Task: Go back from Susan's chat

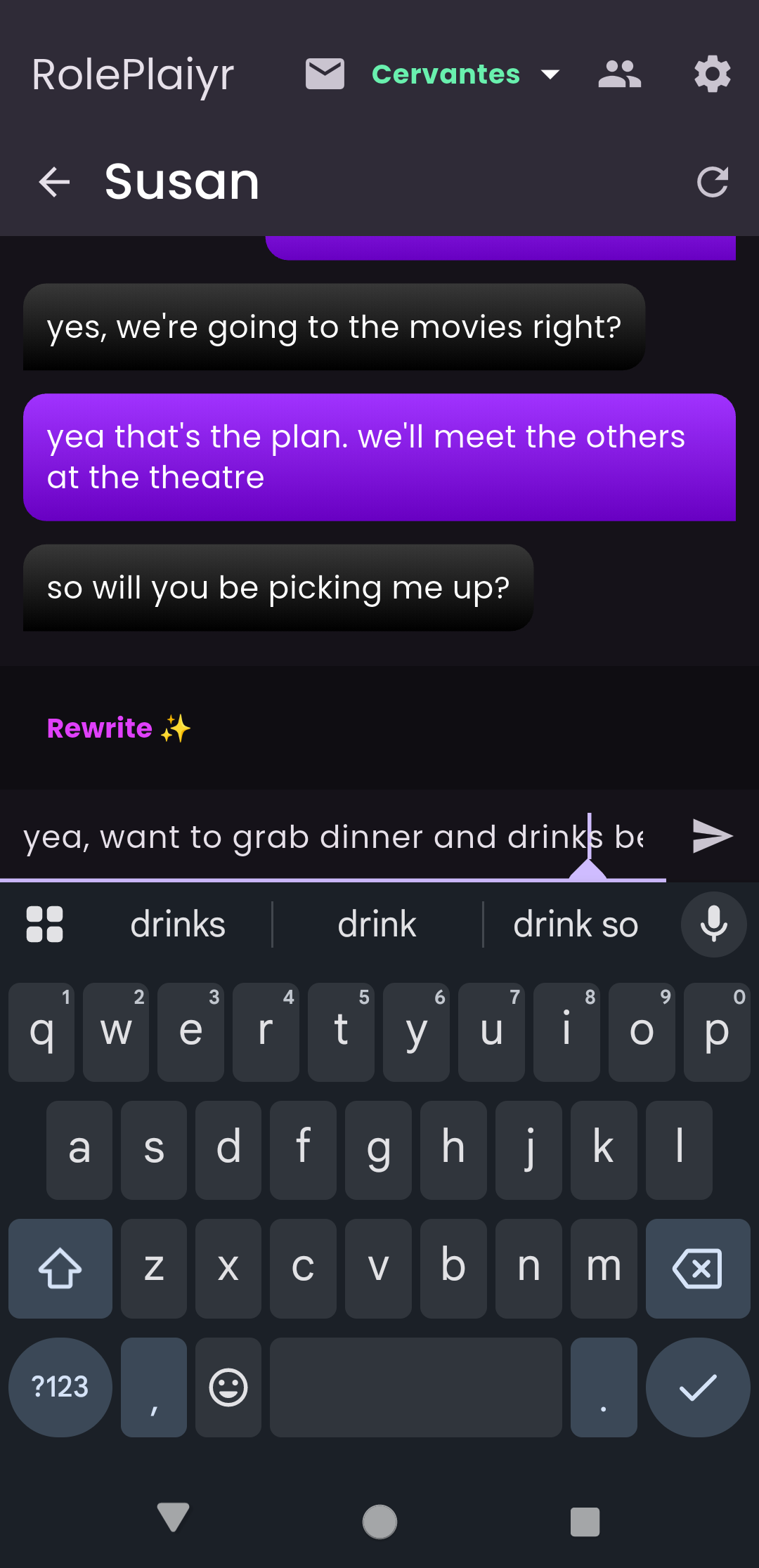Action: [54, 182]
